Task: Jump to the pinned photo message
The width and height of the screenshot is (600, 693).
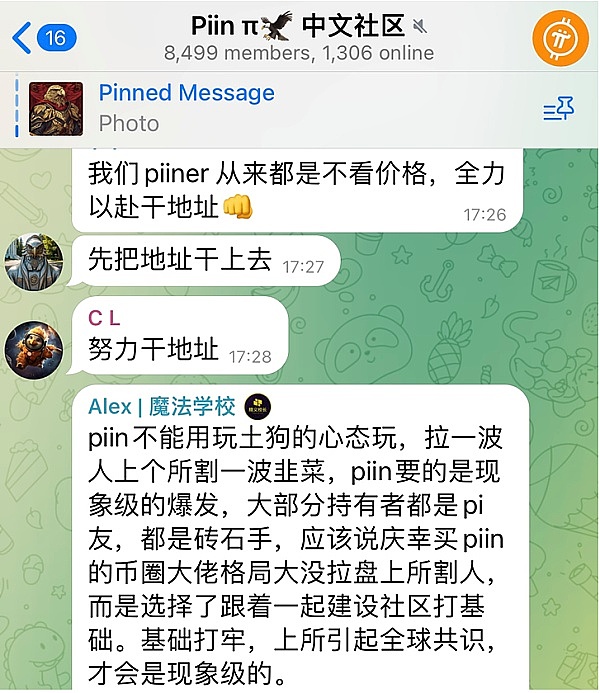Action: click(x=186, y=108)
